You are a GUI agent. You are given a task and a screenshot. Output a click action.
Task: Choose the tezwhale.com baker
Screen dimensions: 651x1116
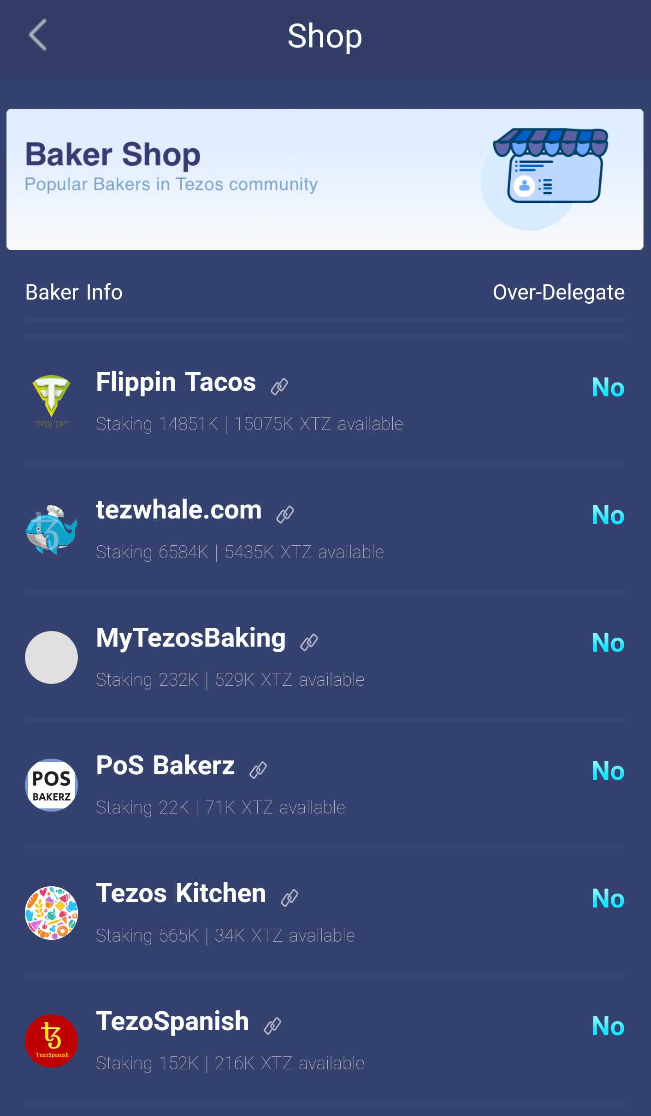pyautogui.click(x=325, y=528)
